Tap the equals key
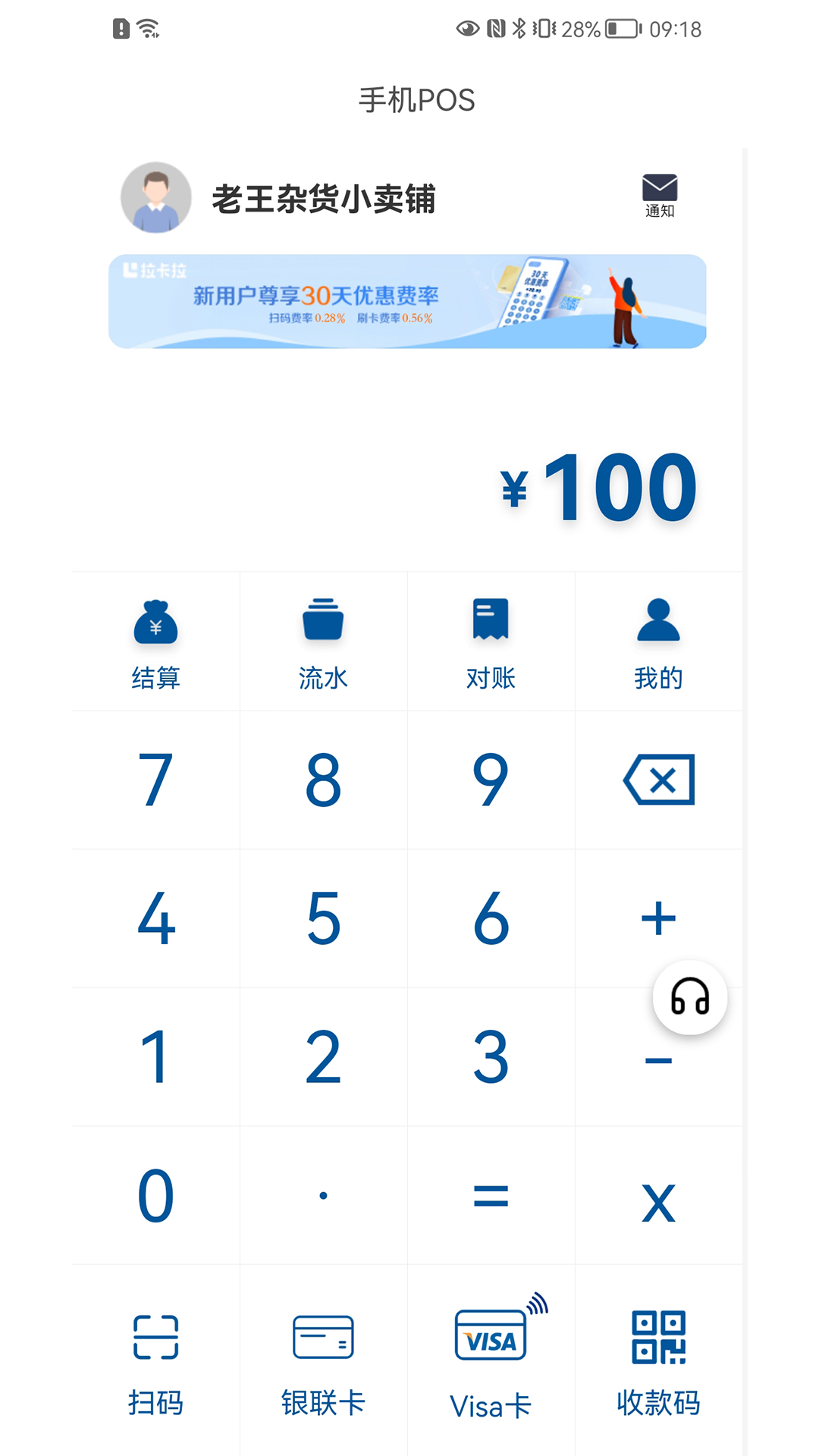This screenshot has height=1456, width=819. click(x=491, y=1194)
